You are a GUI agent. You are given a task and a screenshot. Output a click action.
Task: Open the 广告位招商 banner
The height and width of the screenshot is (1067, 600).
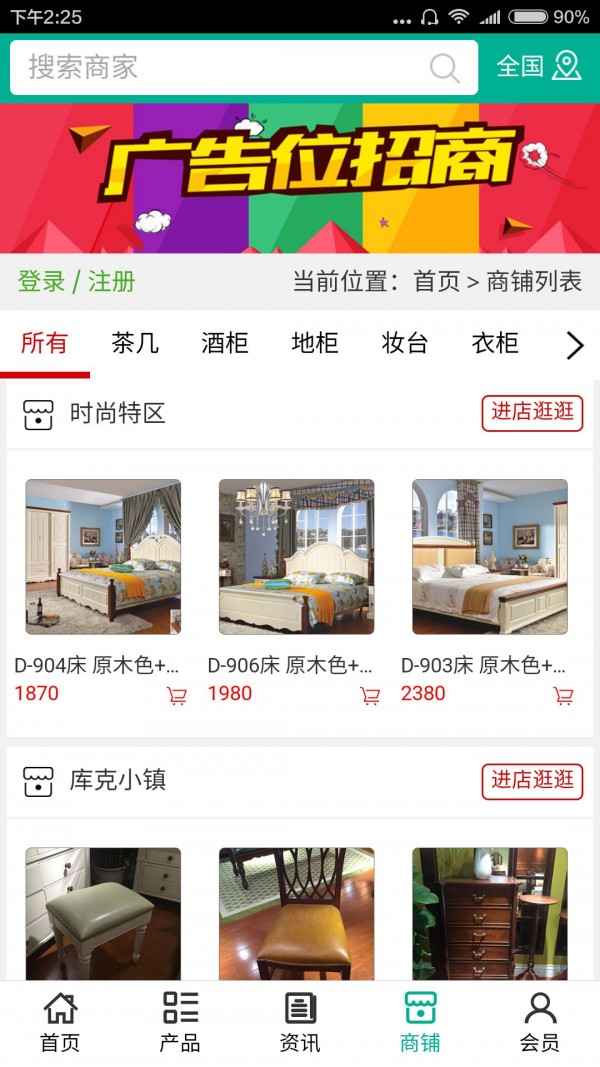[x=300, y=178]
